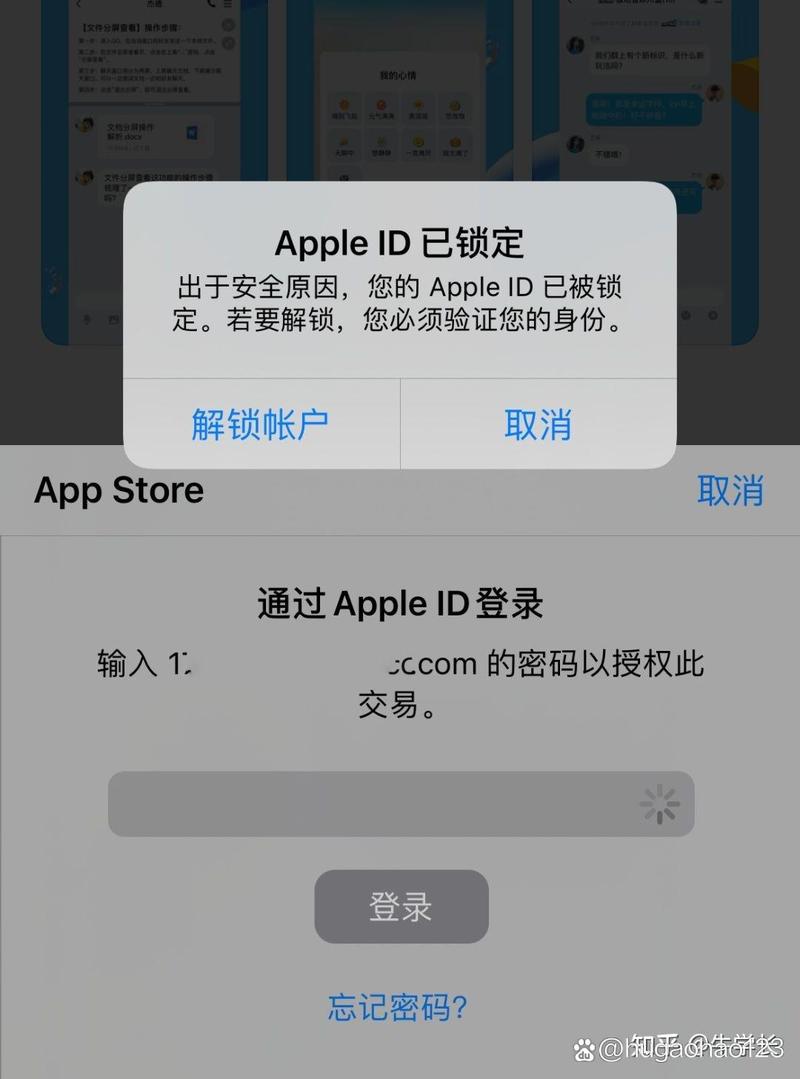The height and width of the screenshot is (1079, 800).
Task: Tap the 登录 sign-in button
Action: pyautogui.click(x=401, y=907)
